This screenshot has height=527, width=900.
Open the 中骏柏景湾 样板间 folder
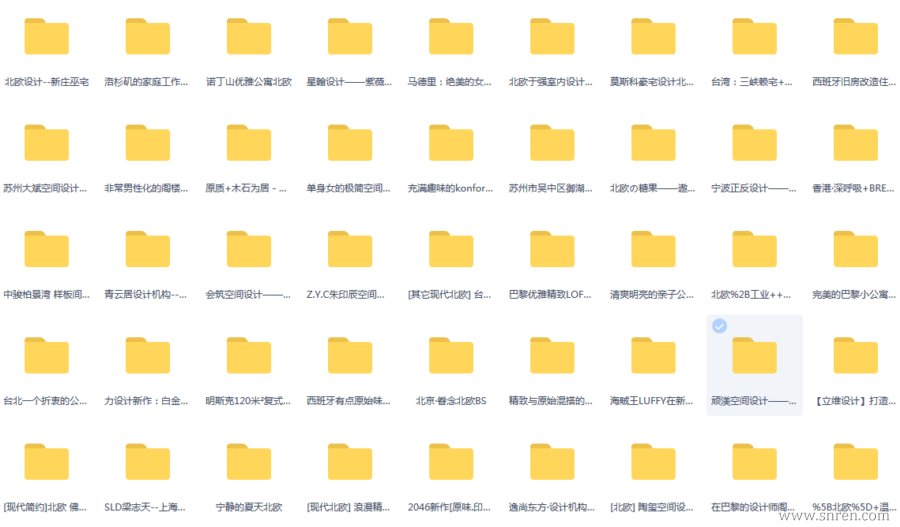click(46, 250)
